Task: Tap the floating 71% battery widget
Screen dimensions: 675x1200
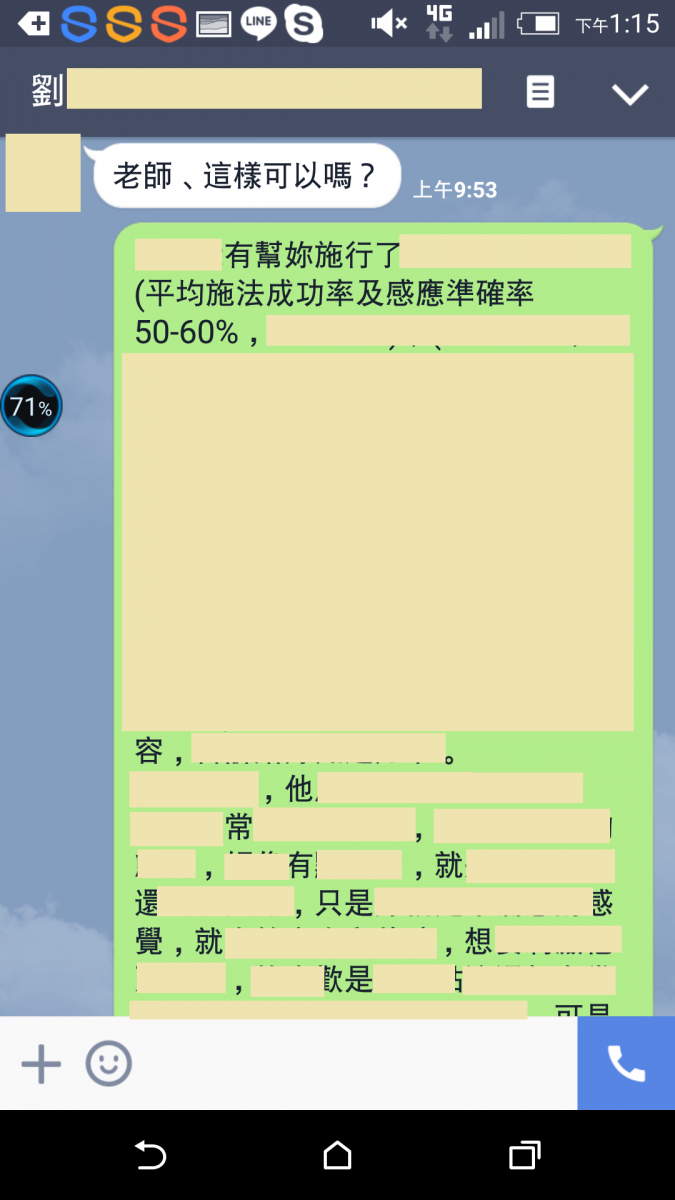Action: (31, 406)
